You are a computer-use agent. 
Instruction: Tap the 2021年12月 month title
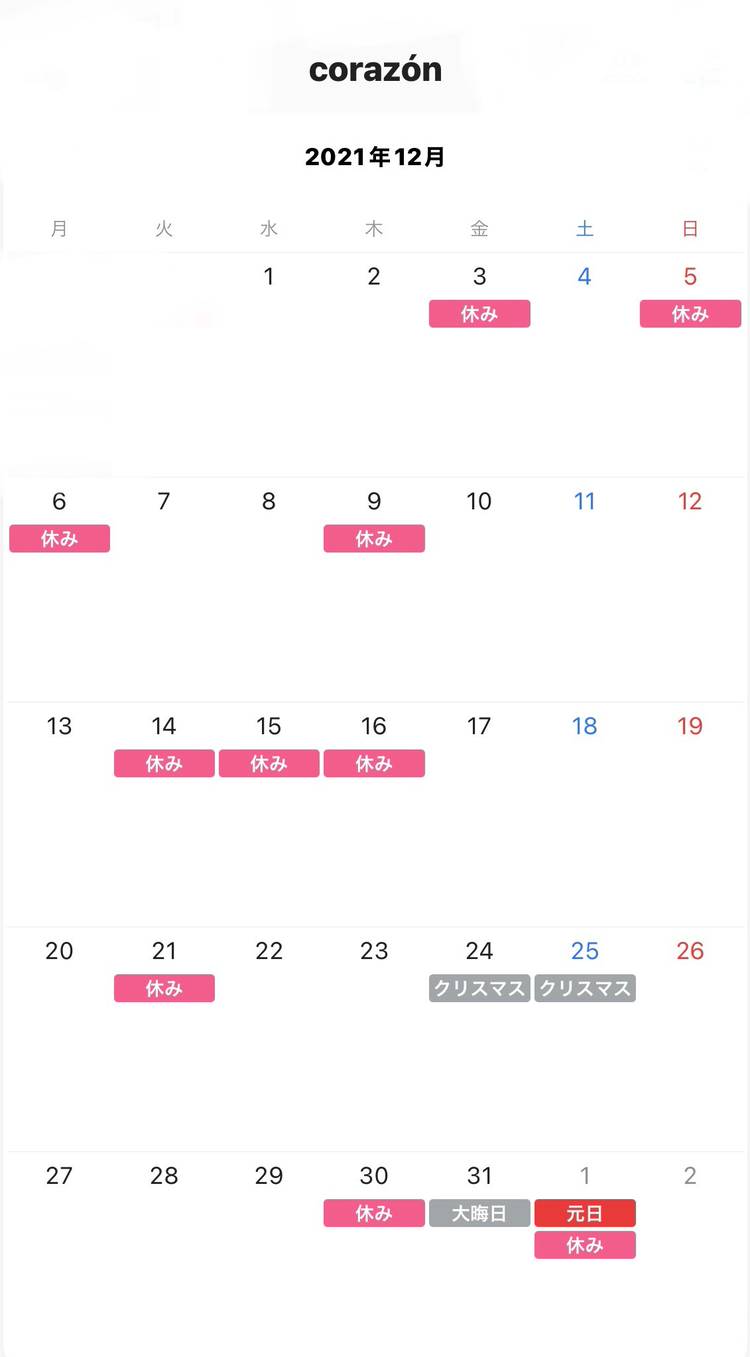[375, 157]
